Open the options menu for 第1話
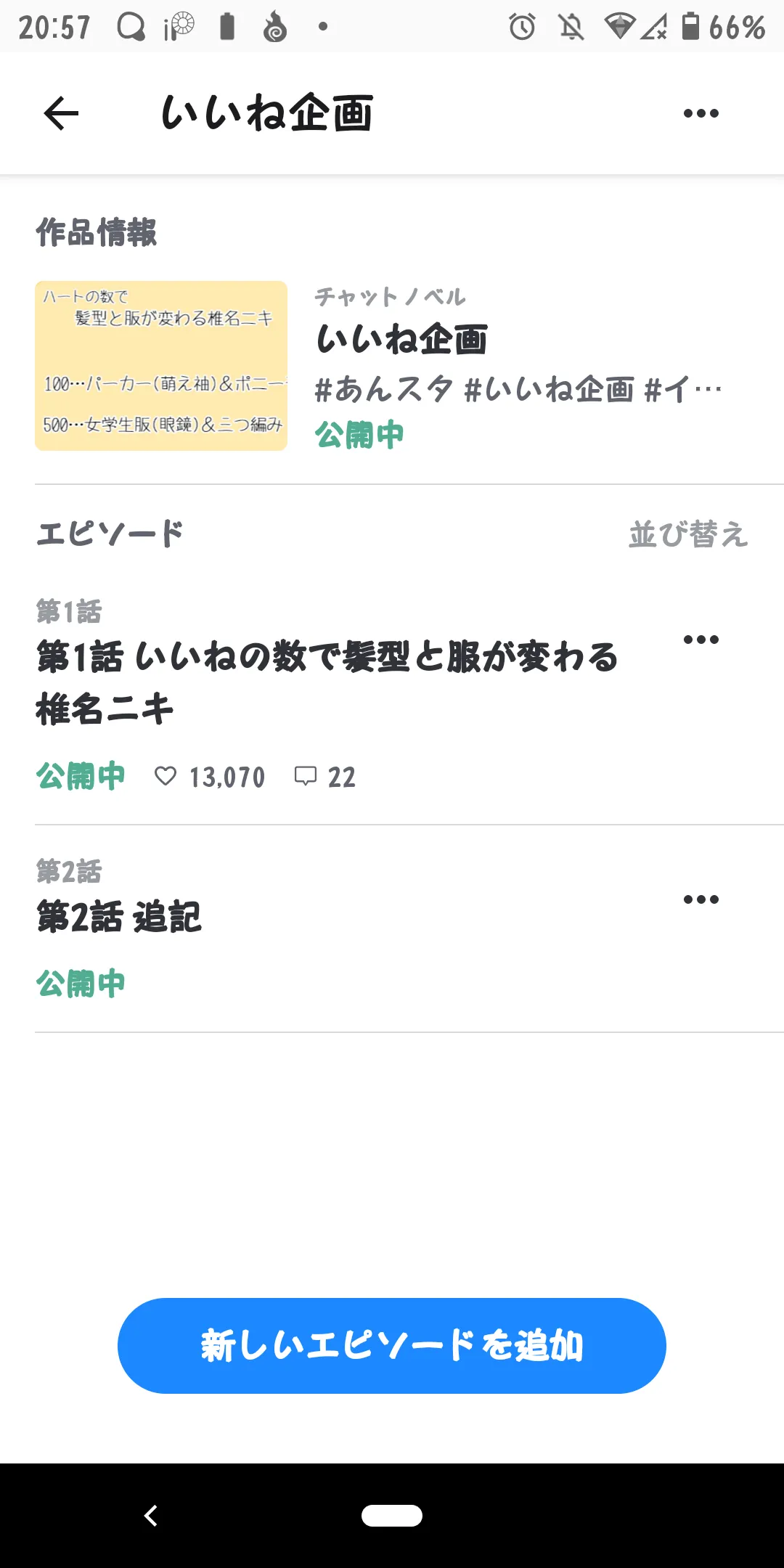784x1568 pixels. (701, 640)
